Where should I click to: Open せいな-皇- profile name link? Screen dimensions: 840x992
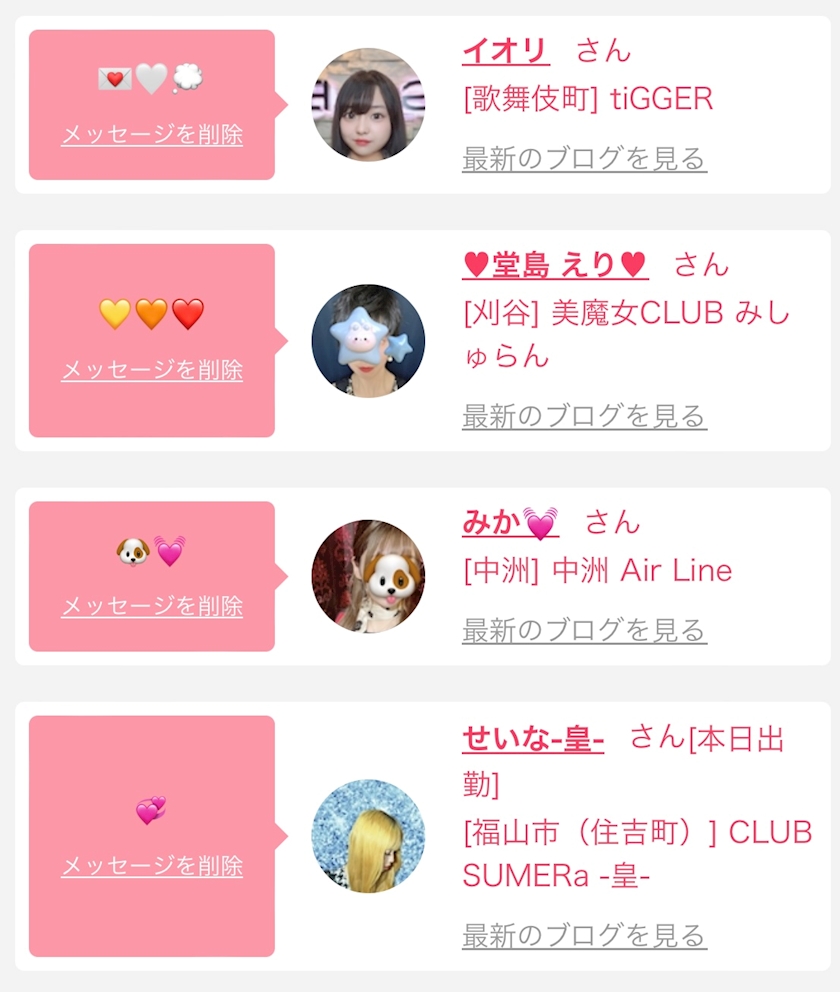coord(533,740)
